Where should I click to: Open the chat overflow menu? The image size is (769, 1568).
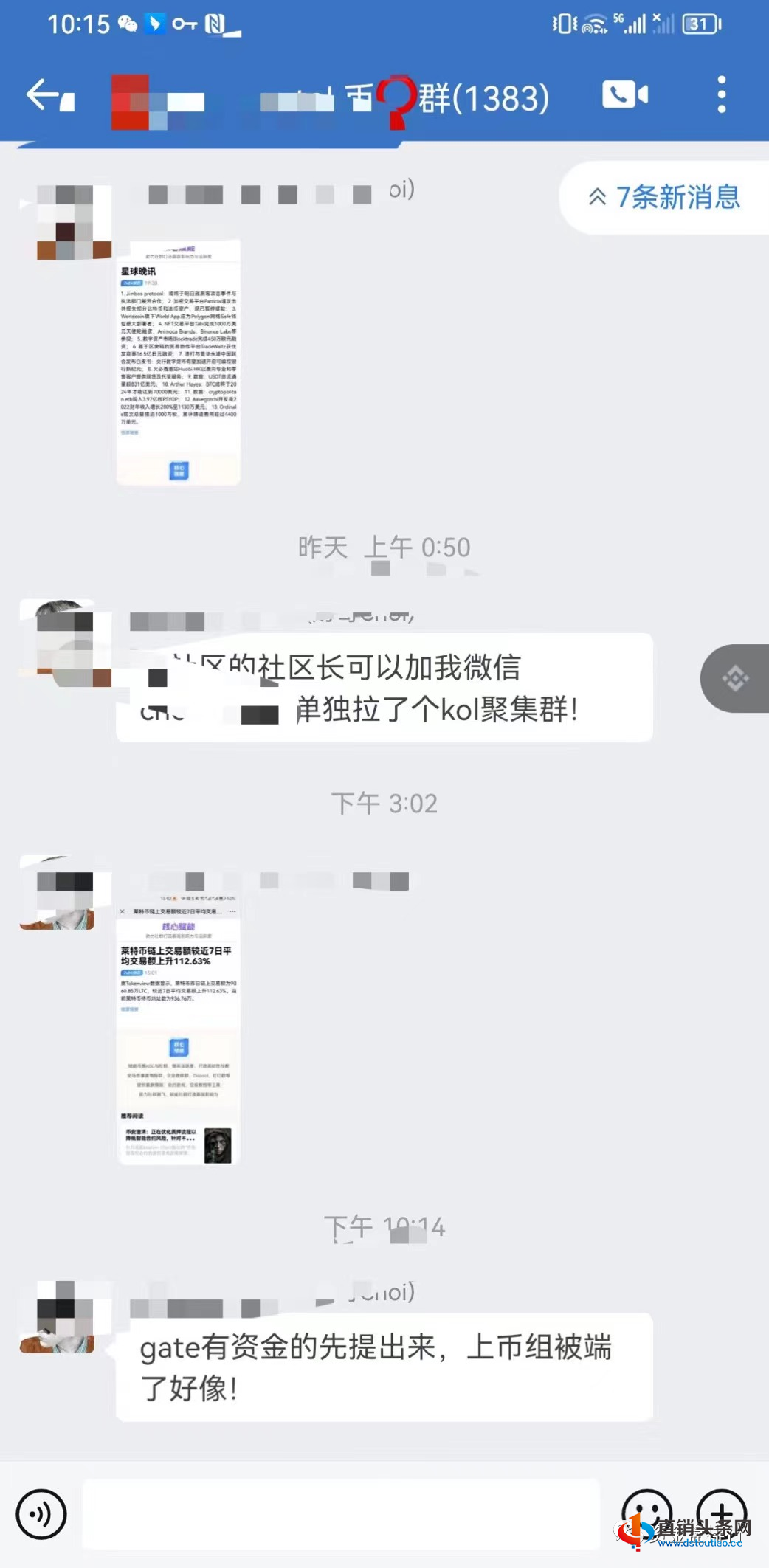(x=721, y=95)
